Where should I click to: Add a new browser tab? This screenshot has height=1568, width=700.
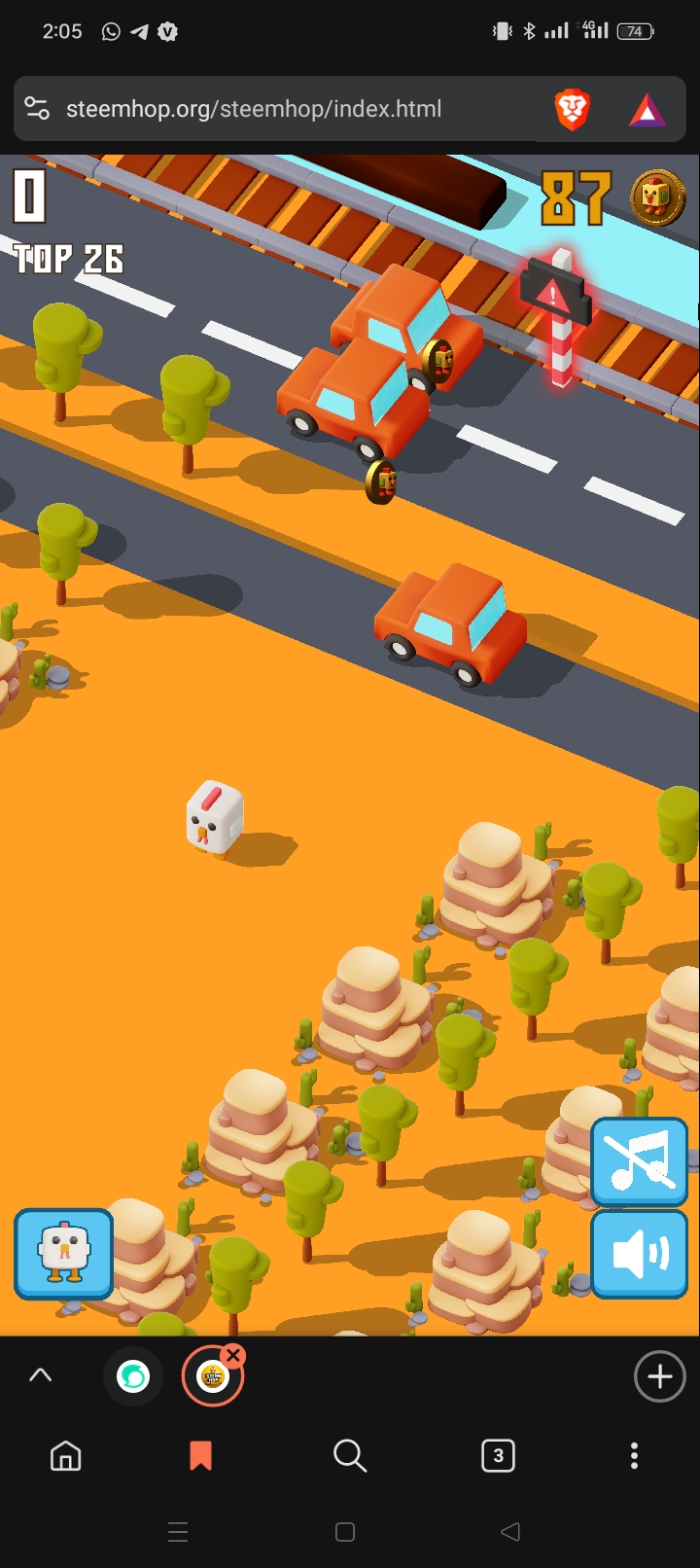tap(659, 1377)
